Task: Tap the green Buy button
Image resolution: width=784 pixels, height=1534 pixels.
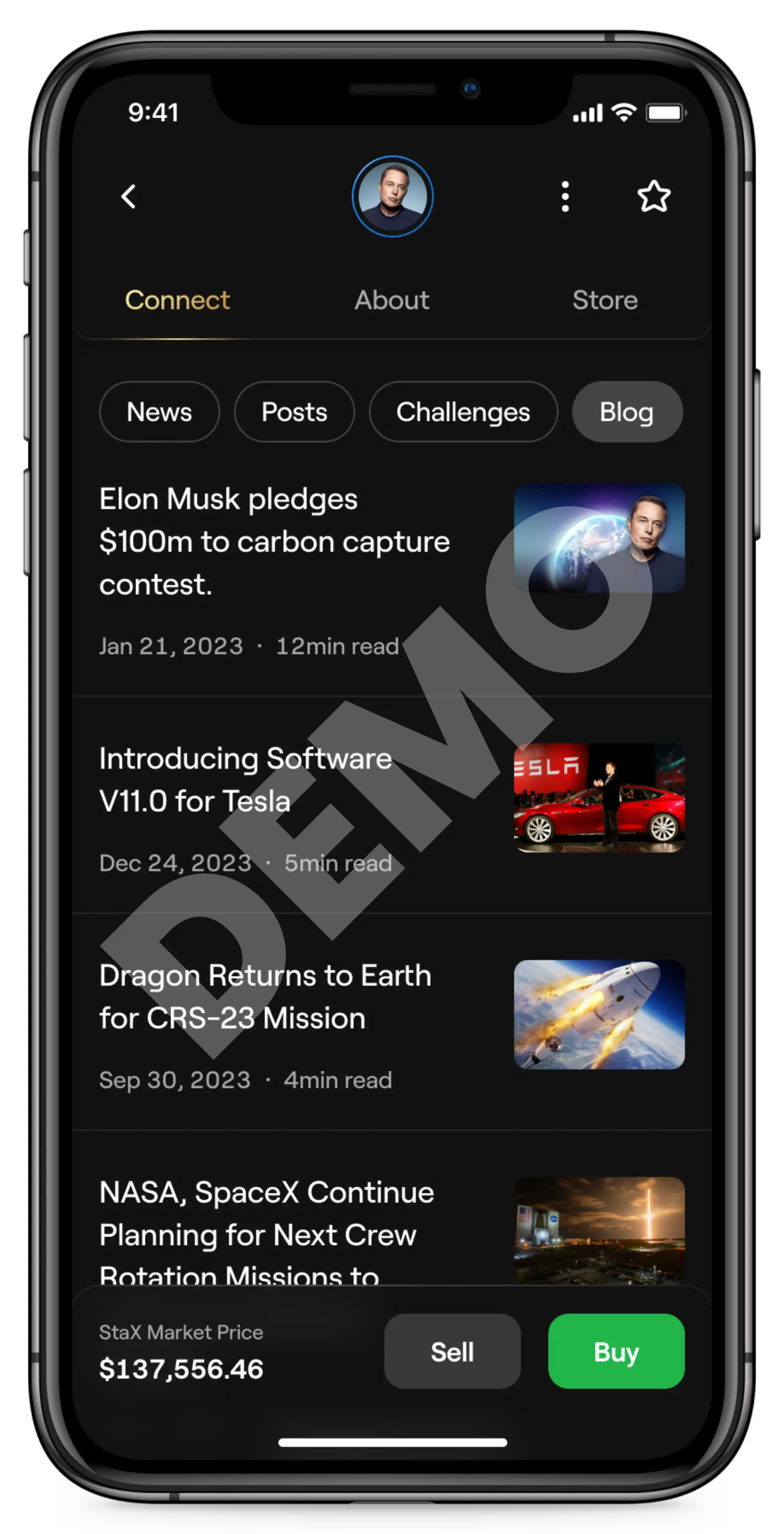Action: [616, 1352]
